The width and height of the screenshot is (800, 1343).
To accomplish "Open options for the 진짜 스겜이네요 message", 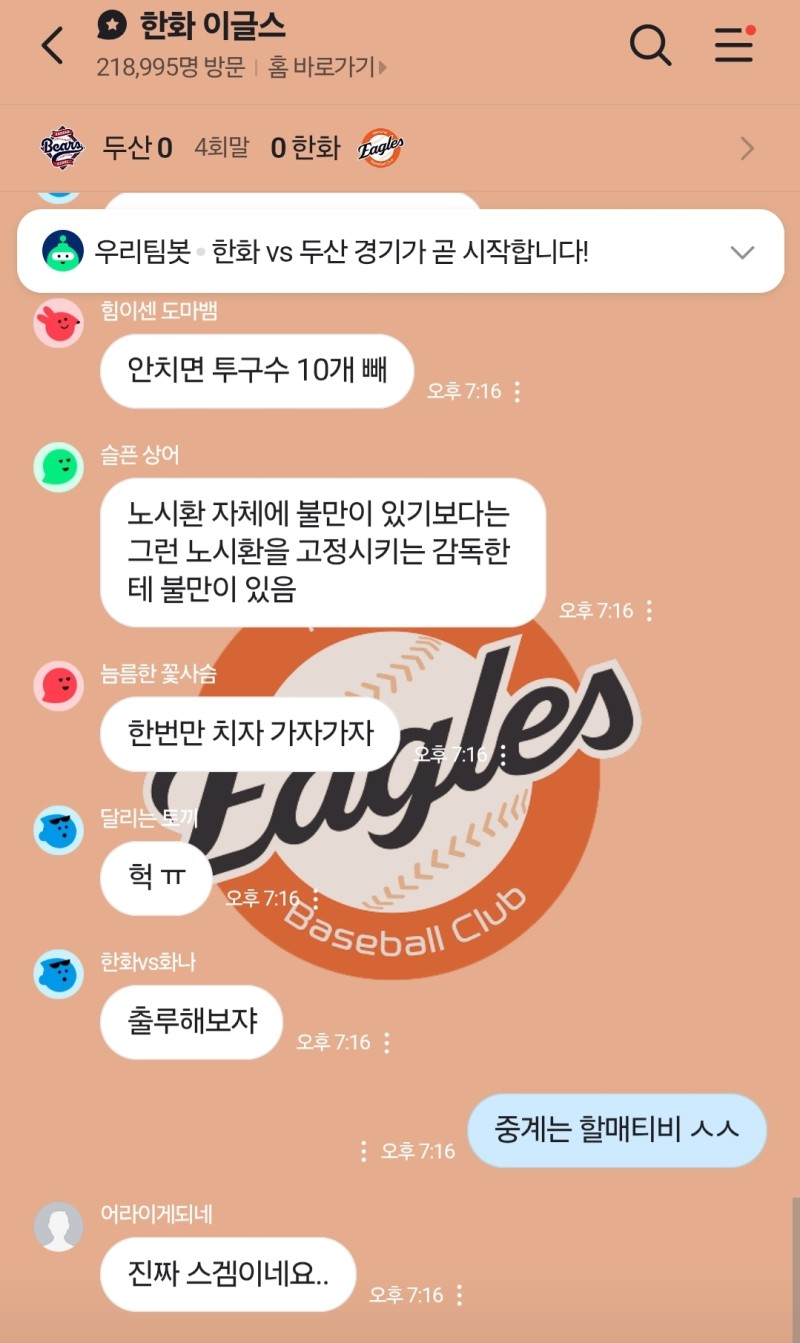I will pos(459,1295).
